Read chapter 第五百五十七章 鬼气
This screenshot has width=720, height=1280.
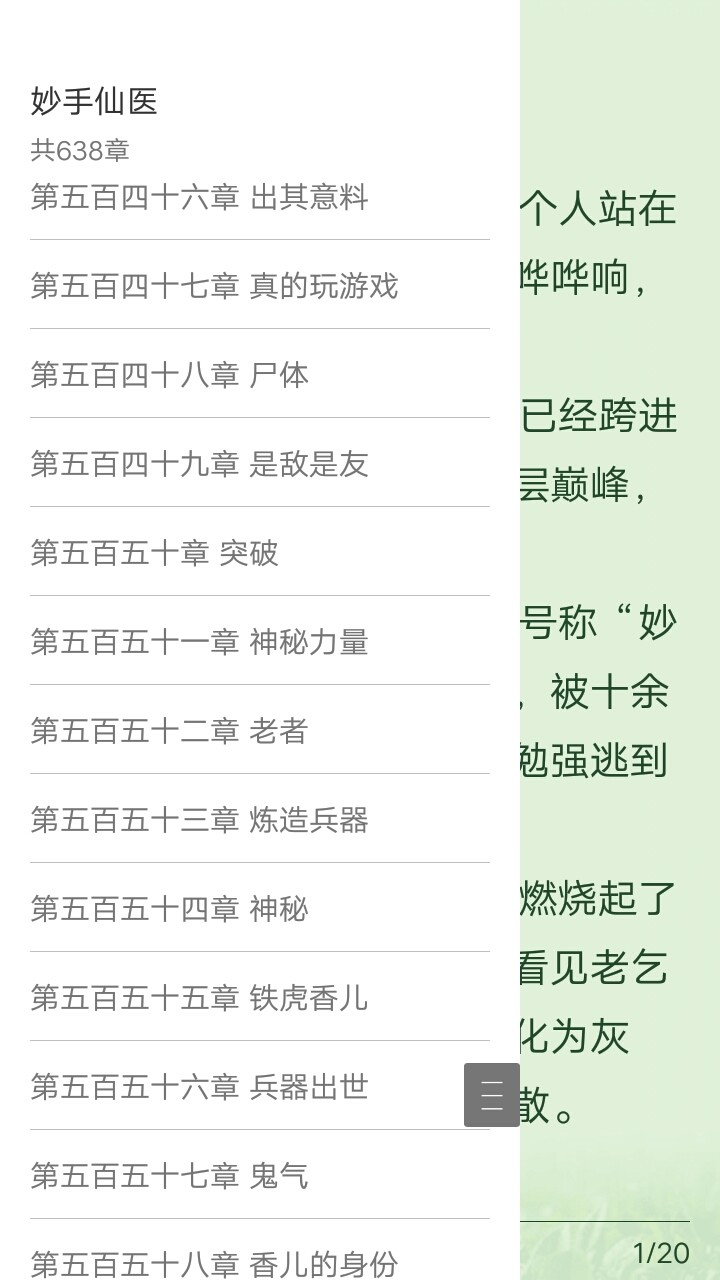click(x=170, y=1177)
